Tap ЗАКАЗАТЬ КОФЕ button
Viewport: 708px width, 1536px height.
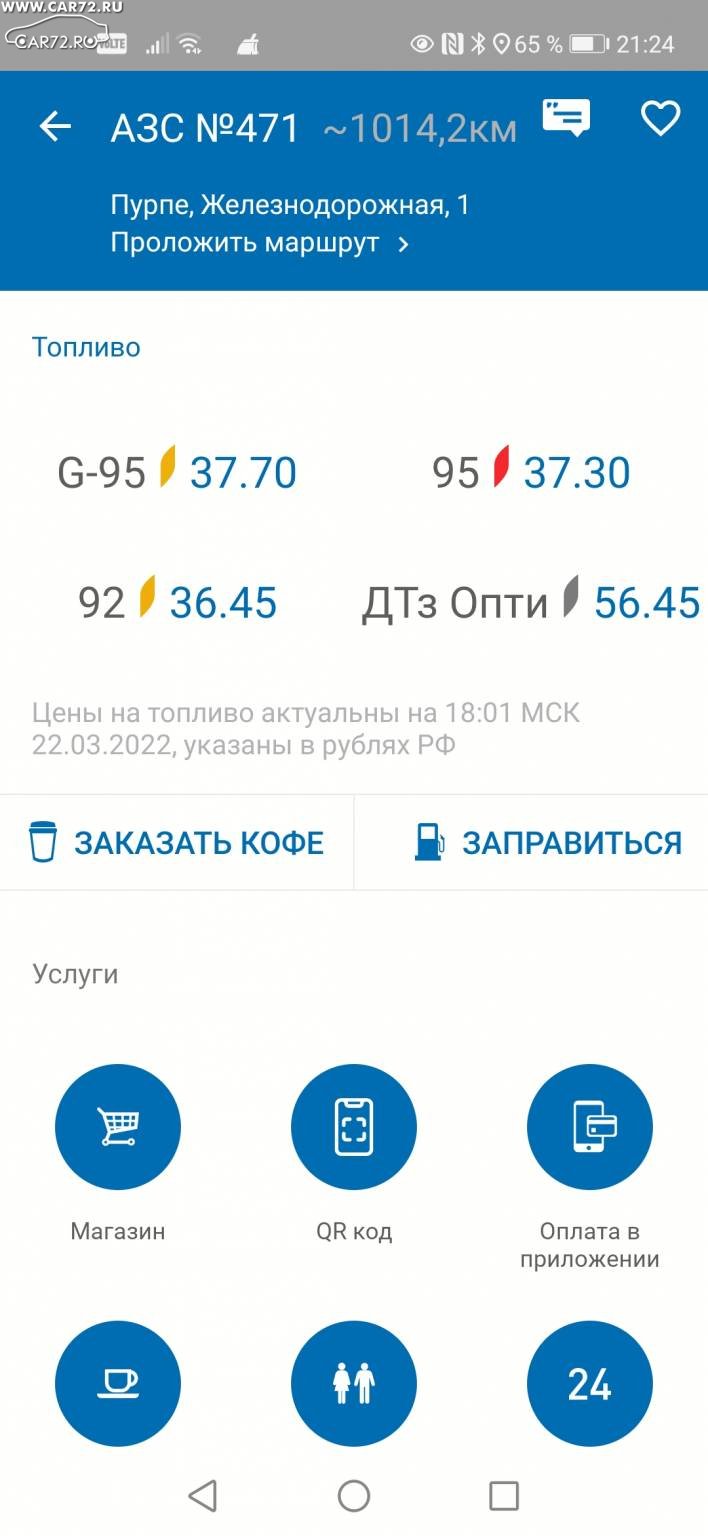(x=176, y=843)
